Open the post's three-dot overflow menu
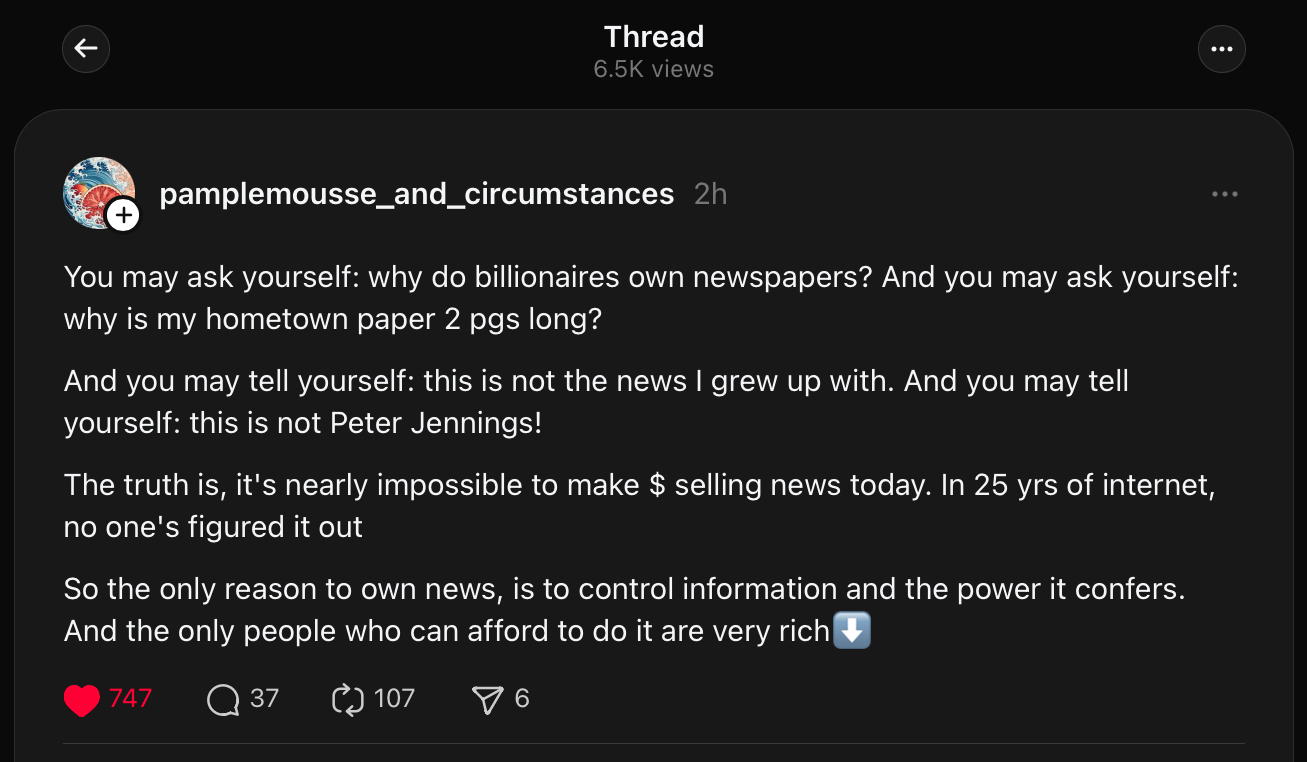Viewport: 1307px width, 762px height. 1224,194
